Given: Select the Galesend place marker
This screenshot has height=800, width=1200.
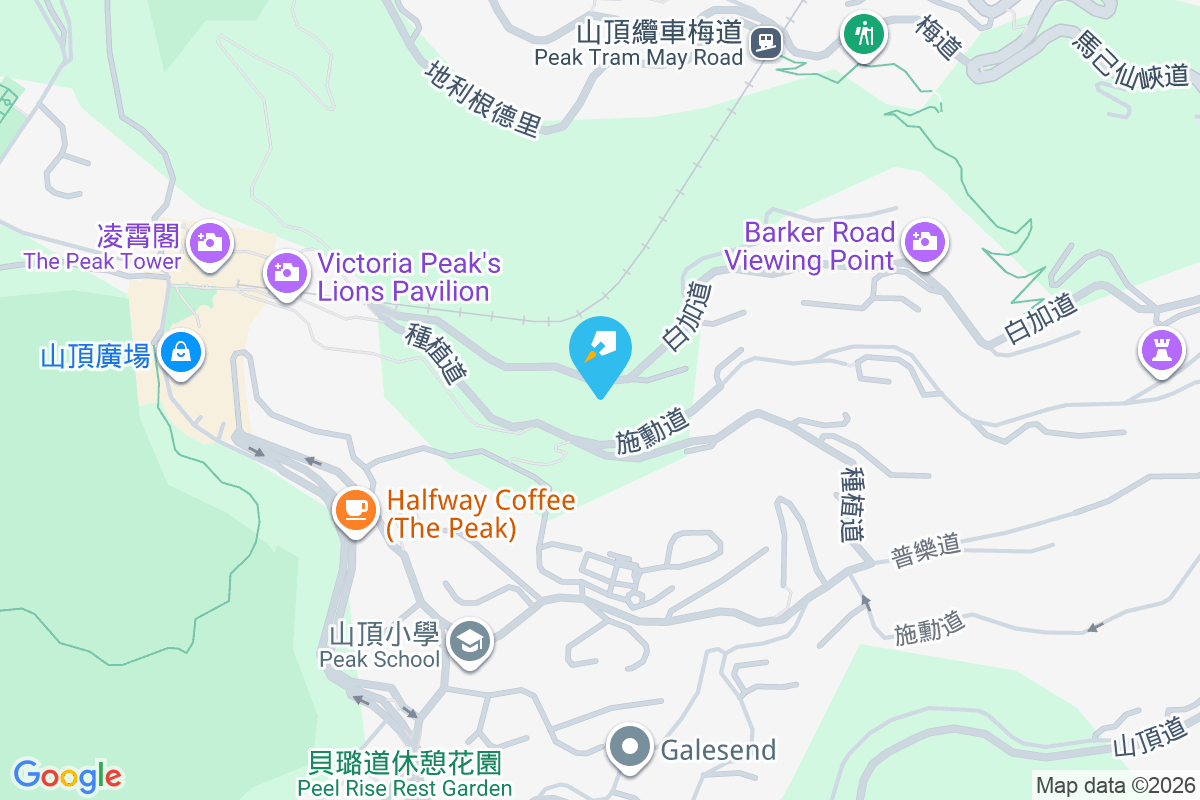Looking at the screenshot, I should pos(631,748).
